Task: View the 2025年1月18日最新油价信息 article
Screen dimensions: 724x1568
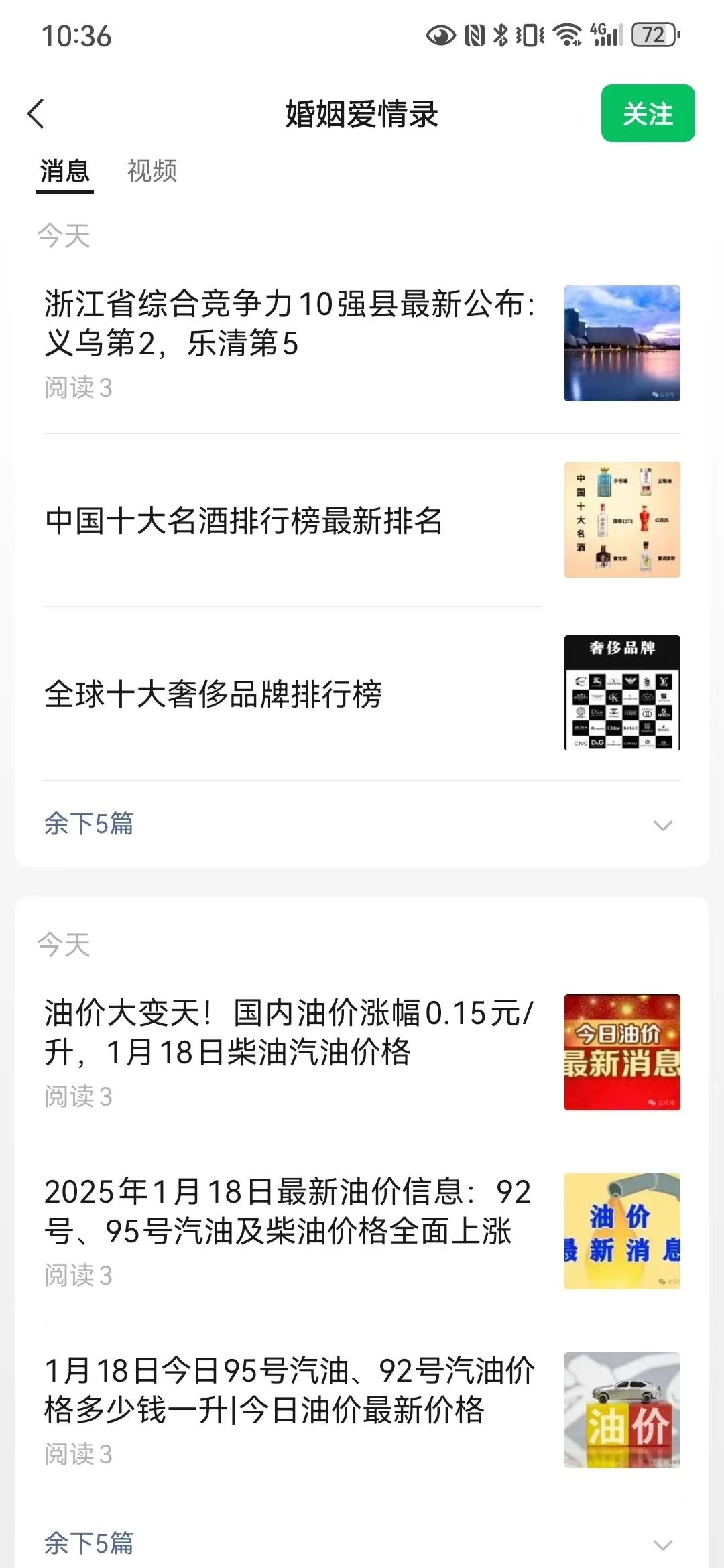Action: 290,1212
